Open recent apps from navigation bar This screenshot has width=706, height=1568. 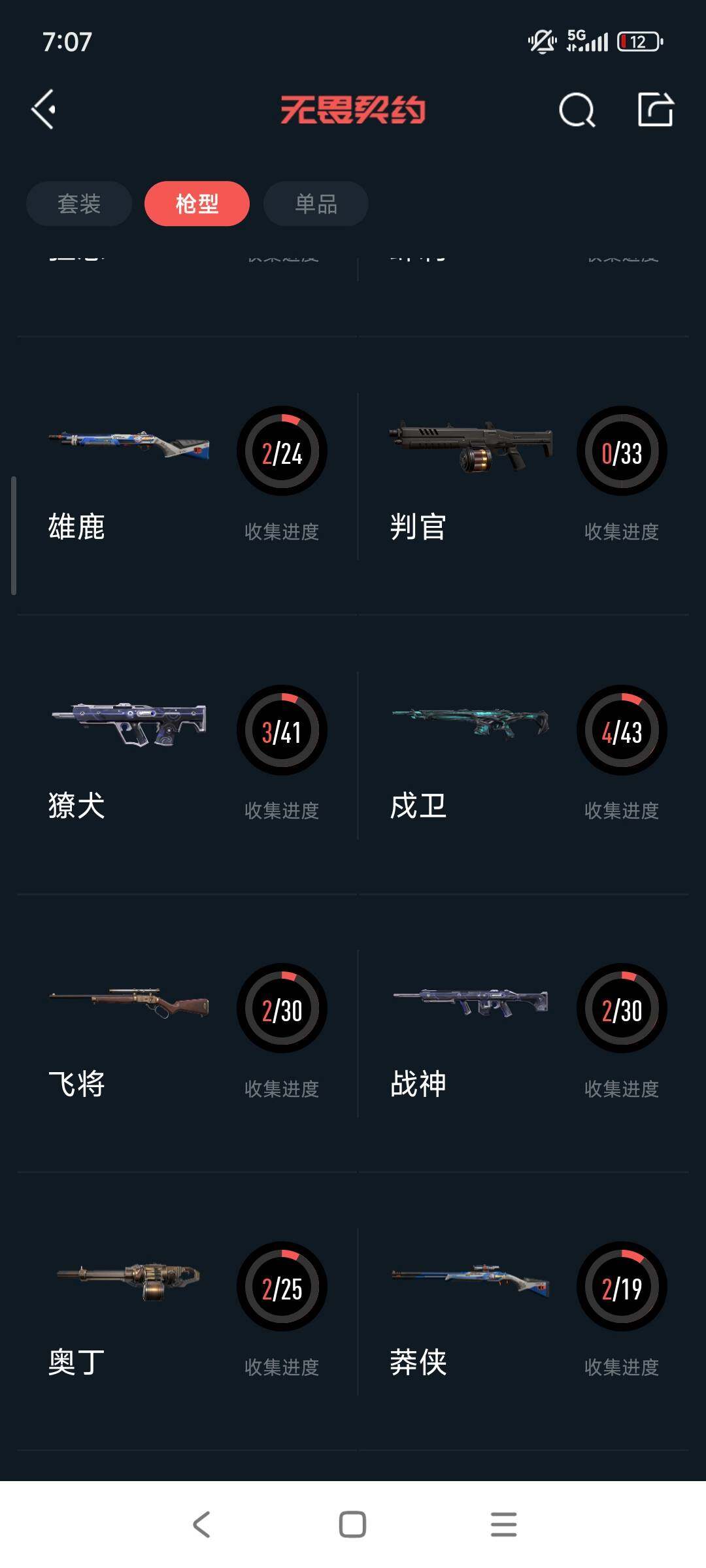click(x=503, y=1524)
